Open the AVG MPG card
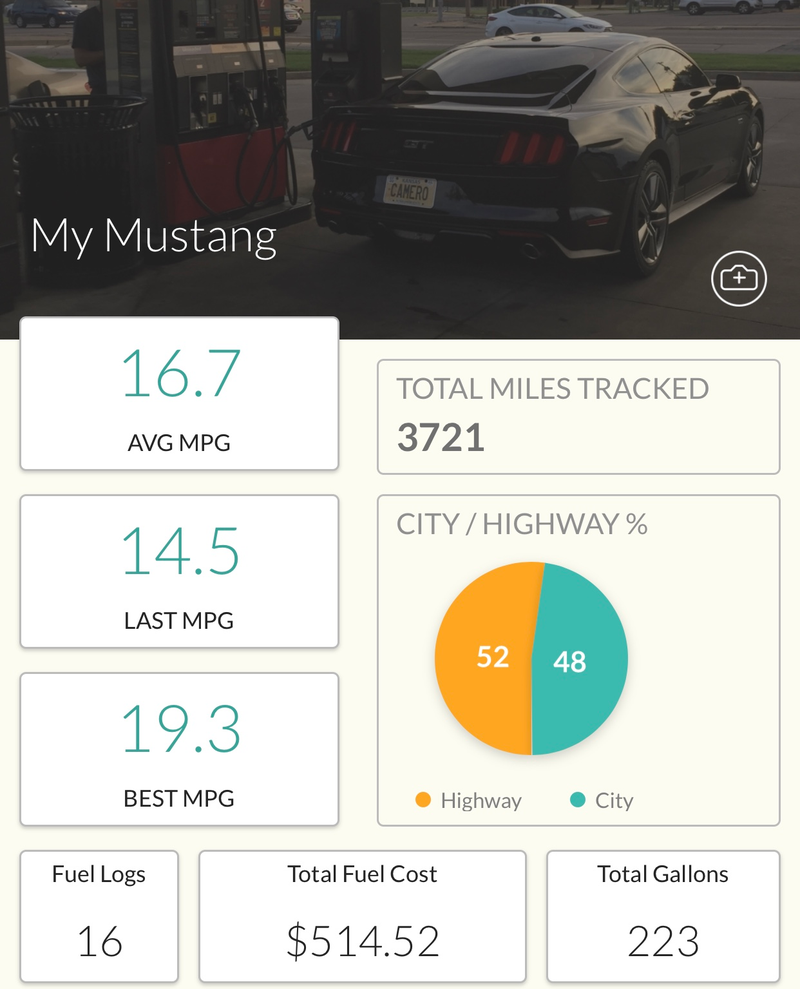This screenshot has height=989, width=800. point(180,394)
